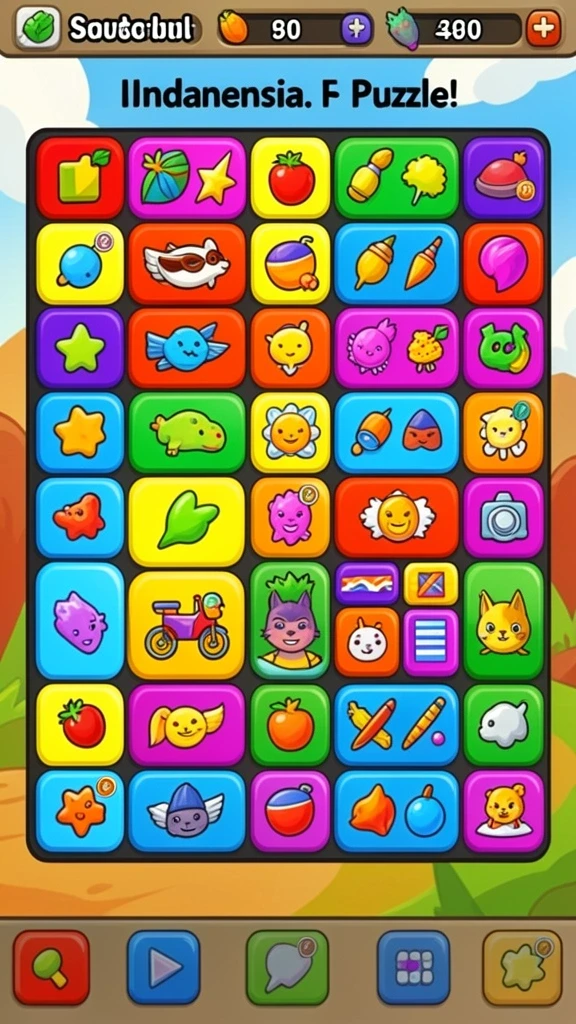
Task: Open the blue grid button in the bottom bar
Action: [413, 967]
